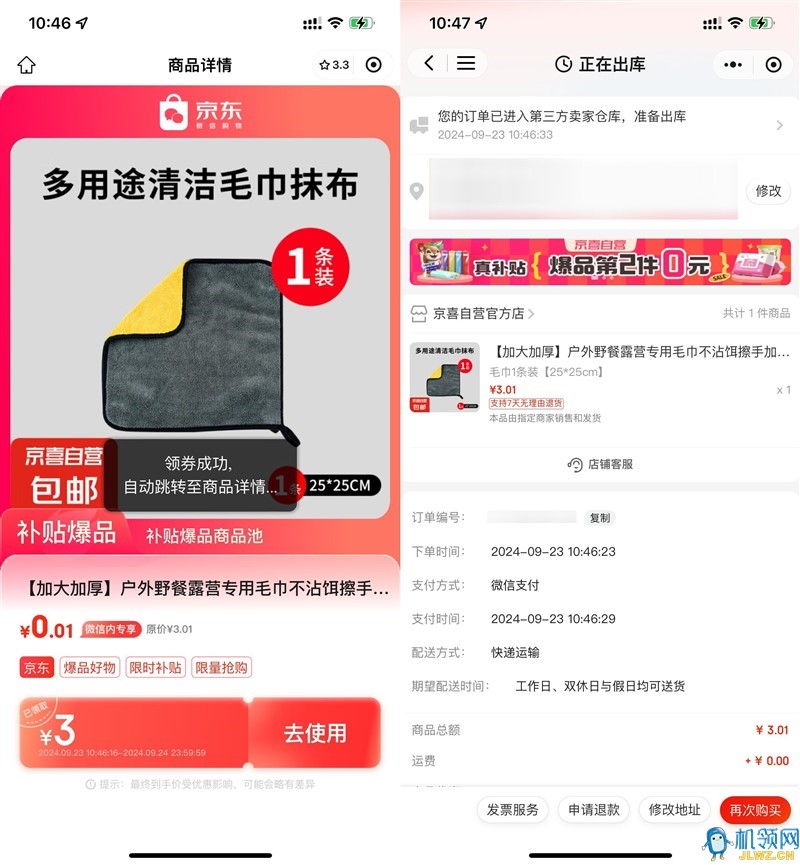This screenshot has height=865, width=800.
Task: Visit 京喜自营官方店 store page
Action: [480, 314]
